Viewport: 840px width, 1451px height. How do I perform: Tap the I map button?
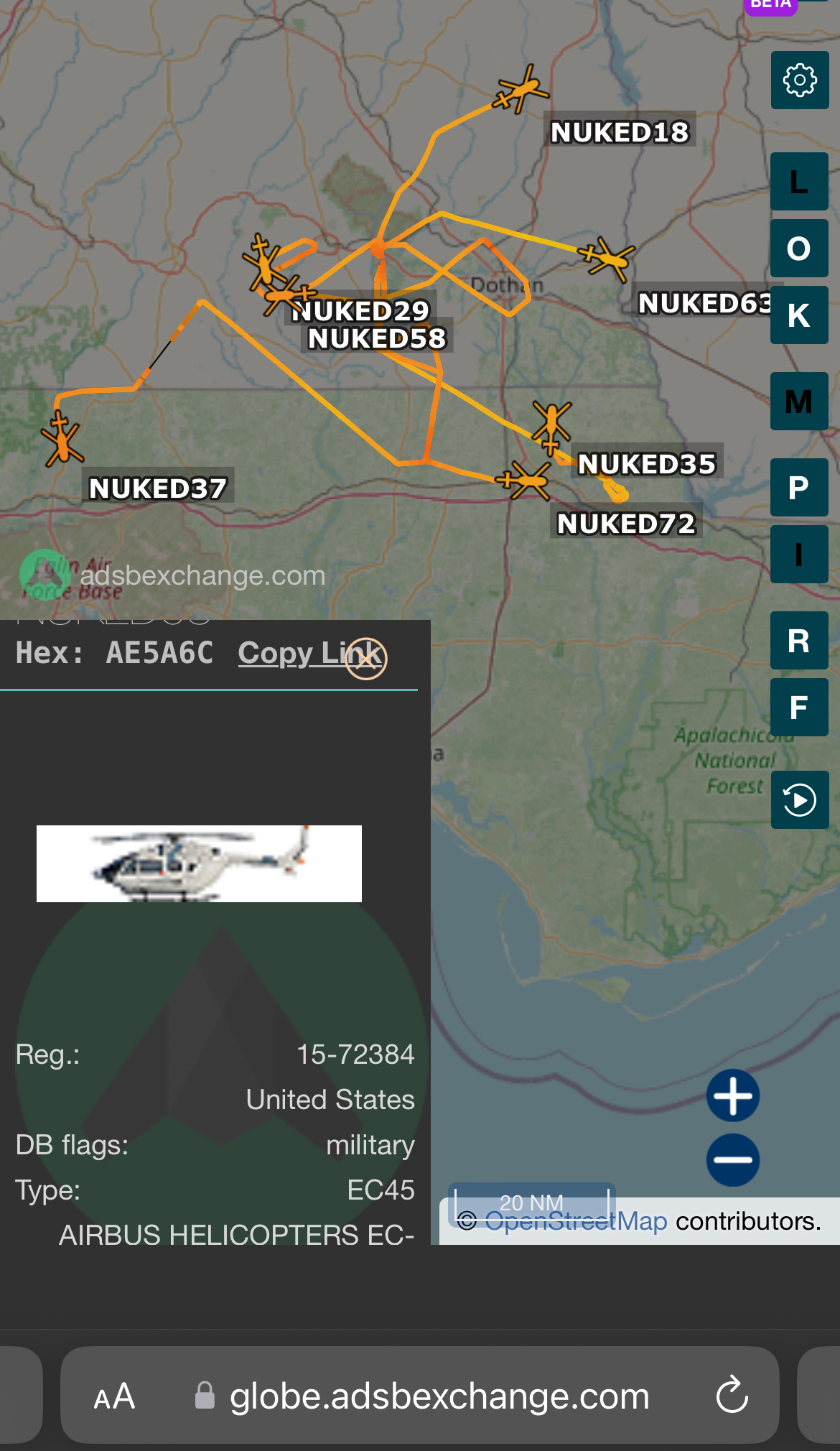[800, 555]
